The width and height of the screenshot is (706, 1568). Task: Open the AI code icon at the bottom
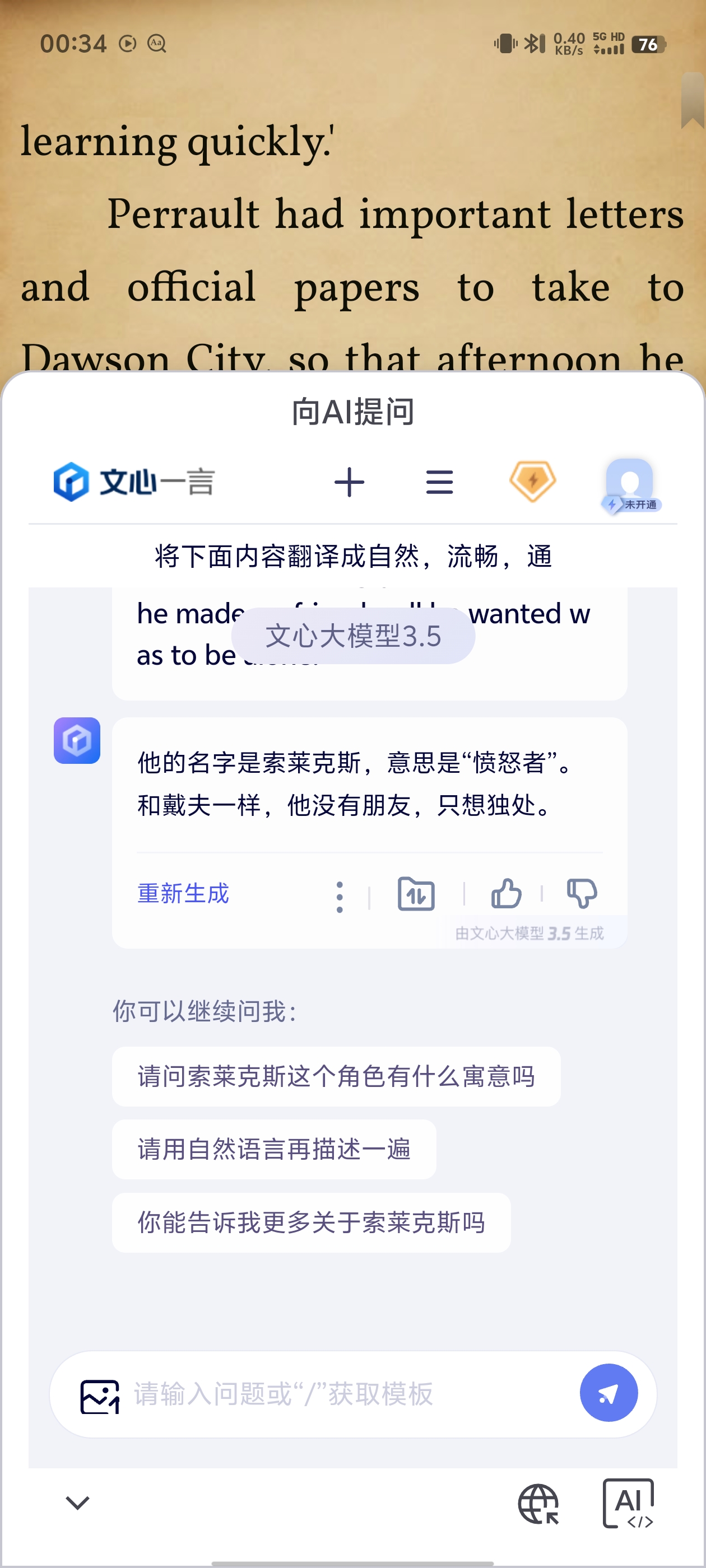[x=629, y=1504]
